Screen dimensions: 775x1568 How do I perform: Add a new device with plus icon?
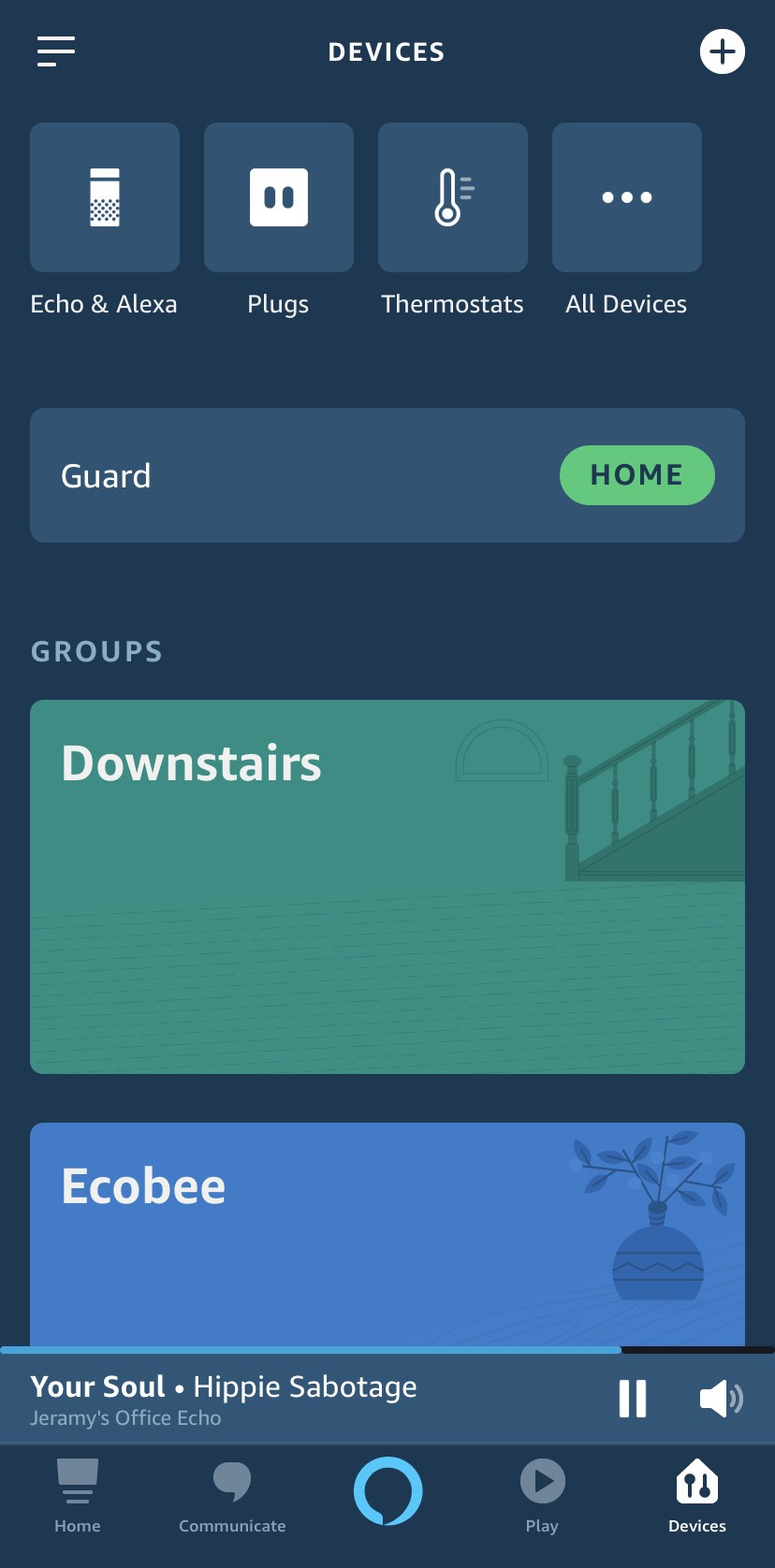[722, 51]
